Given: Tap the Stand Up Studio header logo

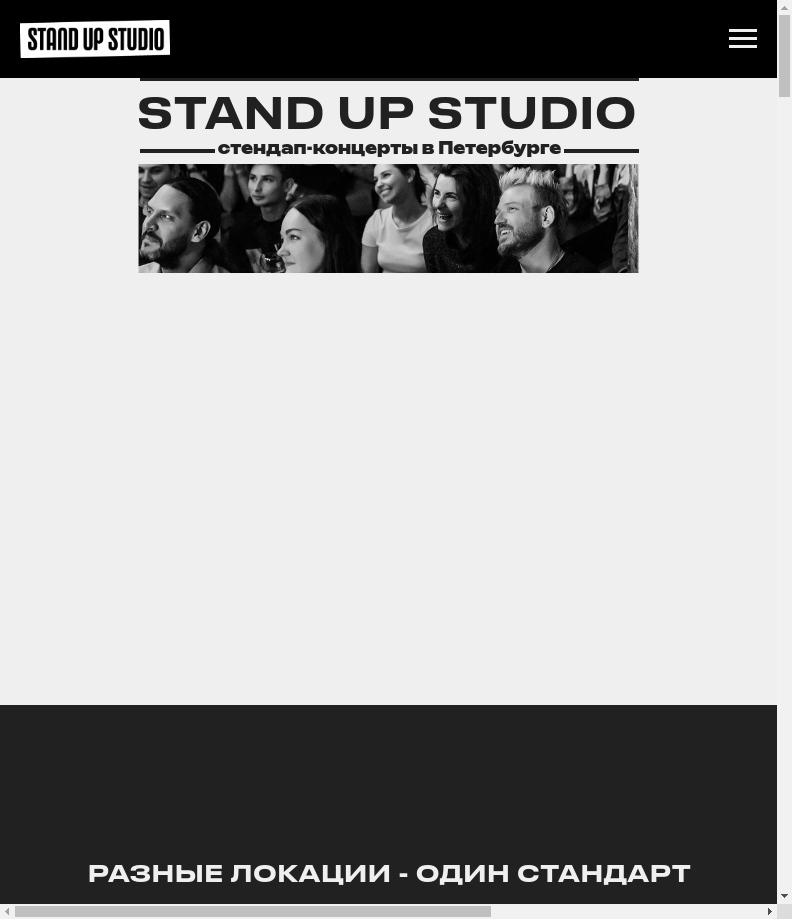Looking at the screenshot, I should pos(95,39).
